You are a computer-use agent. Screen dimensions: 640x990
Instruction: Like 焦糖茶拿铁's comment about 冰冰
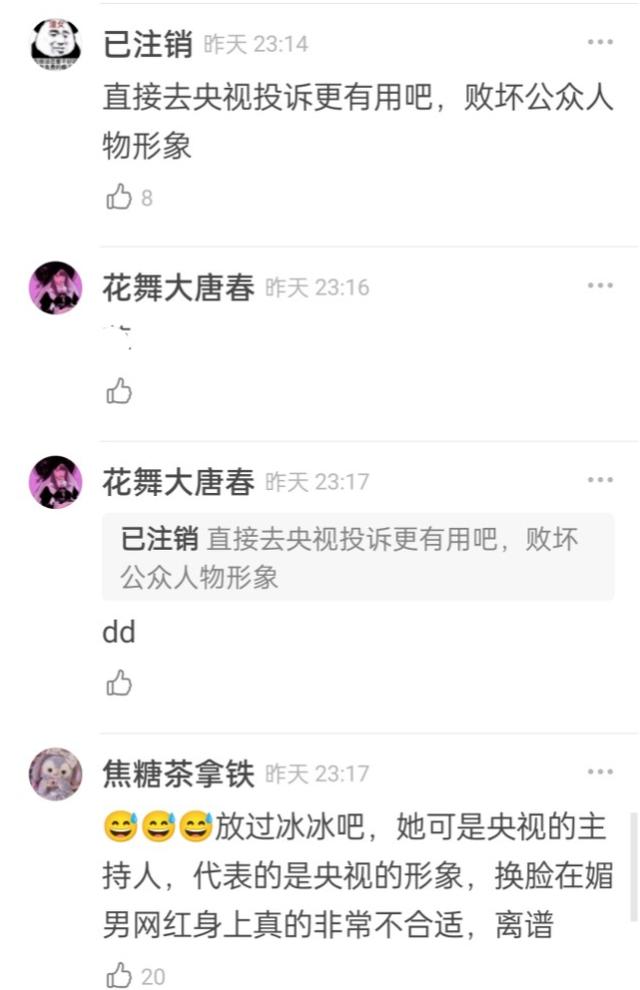point(120,974)
